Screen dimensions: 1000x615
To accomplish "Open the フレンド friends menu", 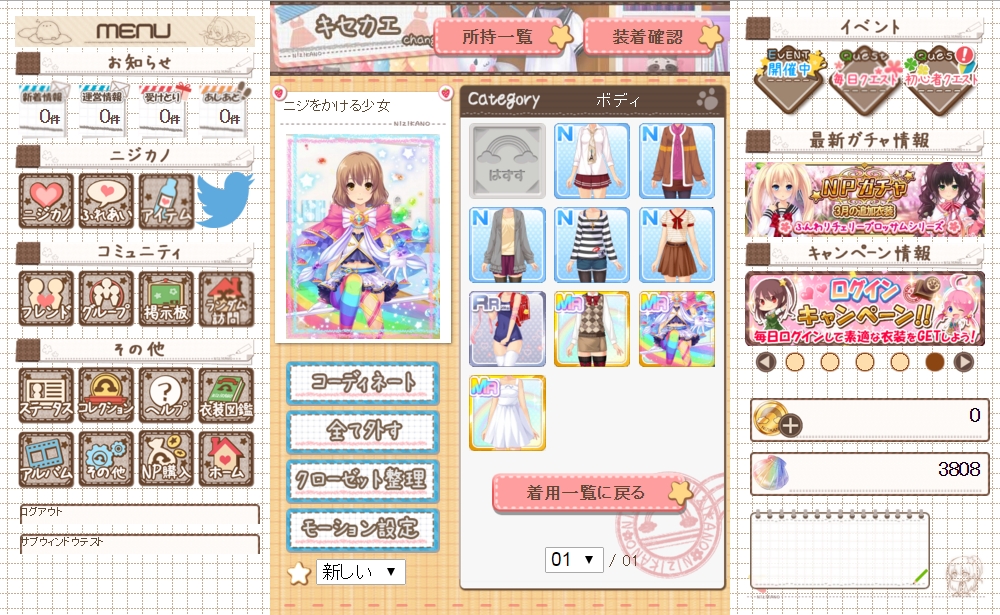I will [46, 298].
